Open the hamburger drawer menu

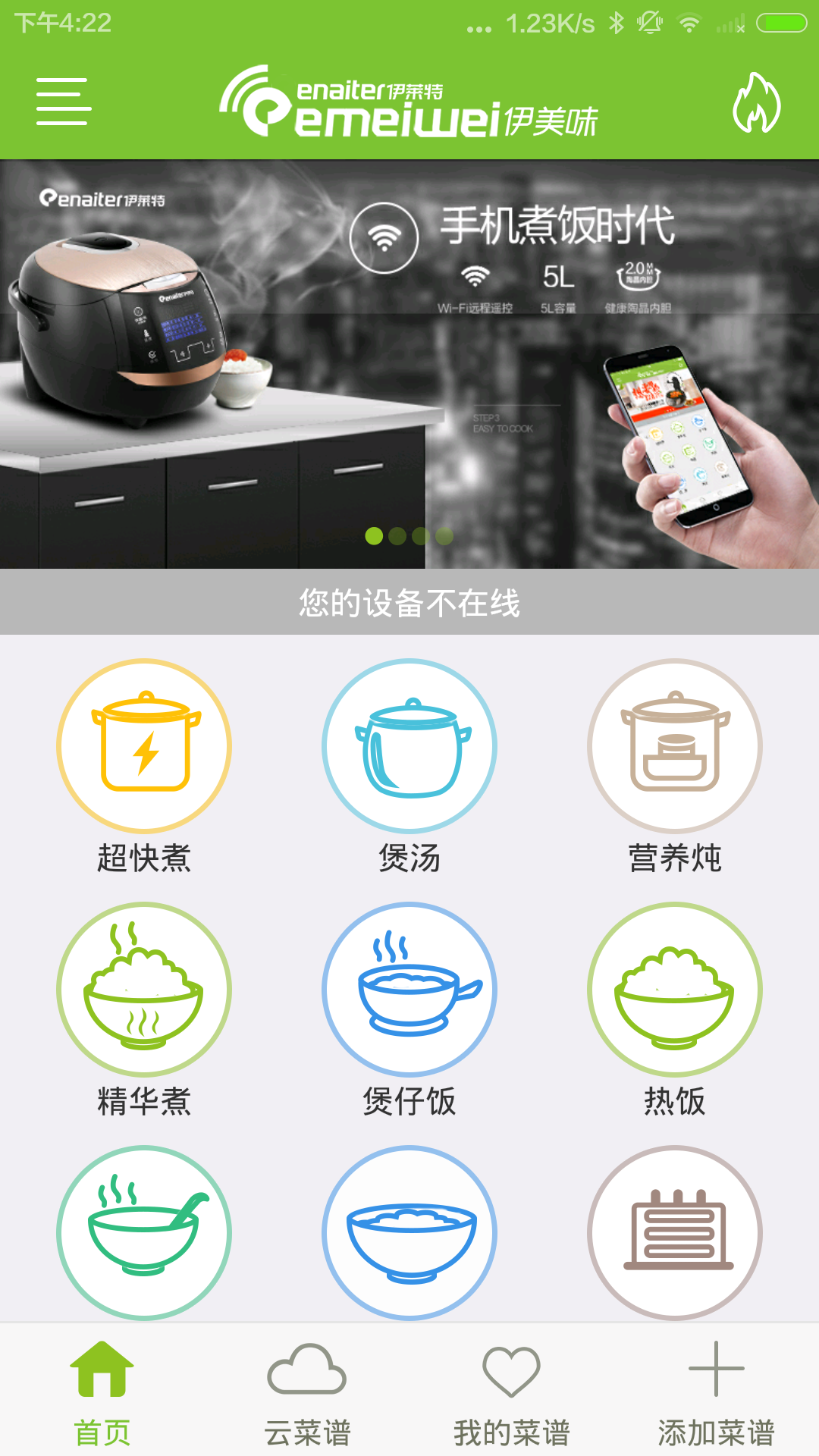coord(64,102)
